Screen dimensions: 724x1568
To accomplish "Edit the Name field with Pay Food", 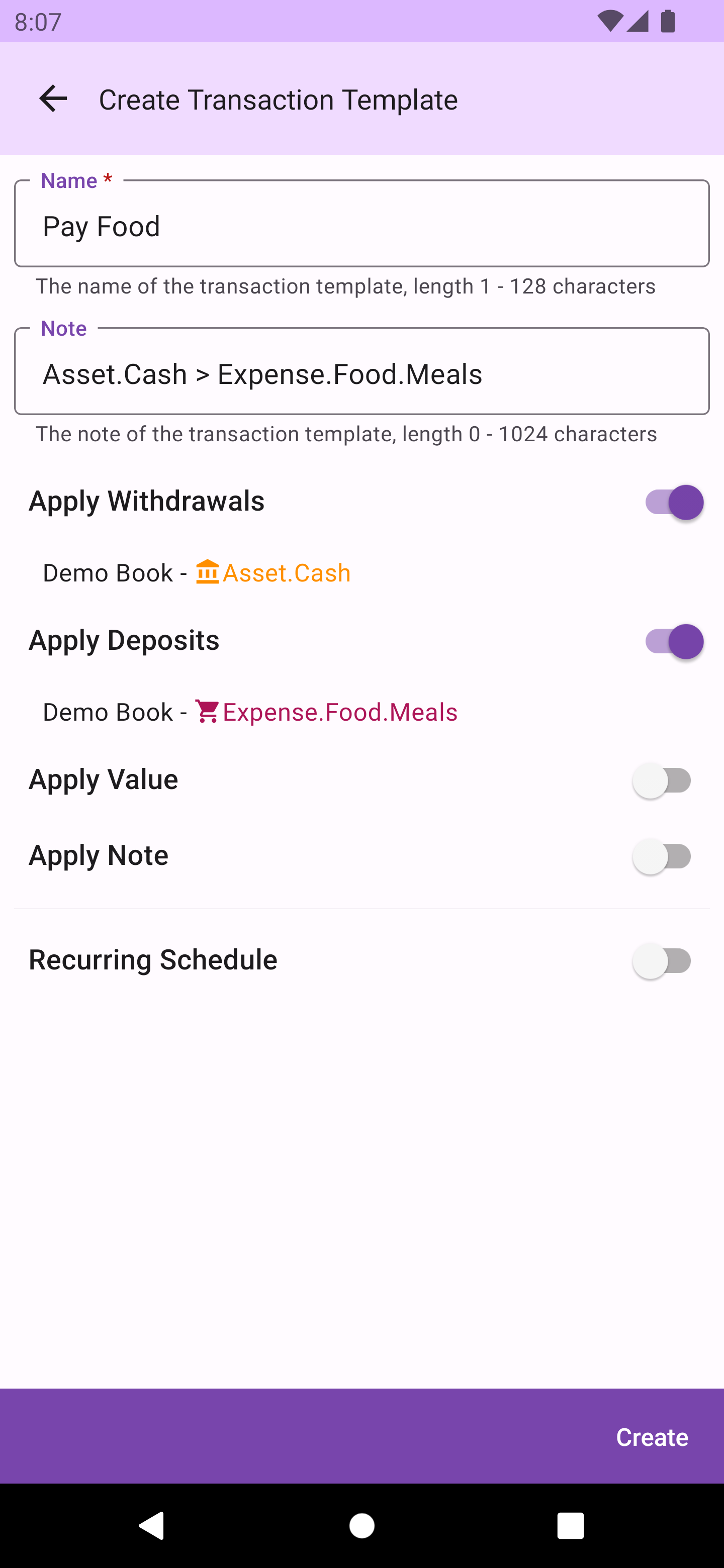I will [x=361, y=225].
